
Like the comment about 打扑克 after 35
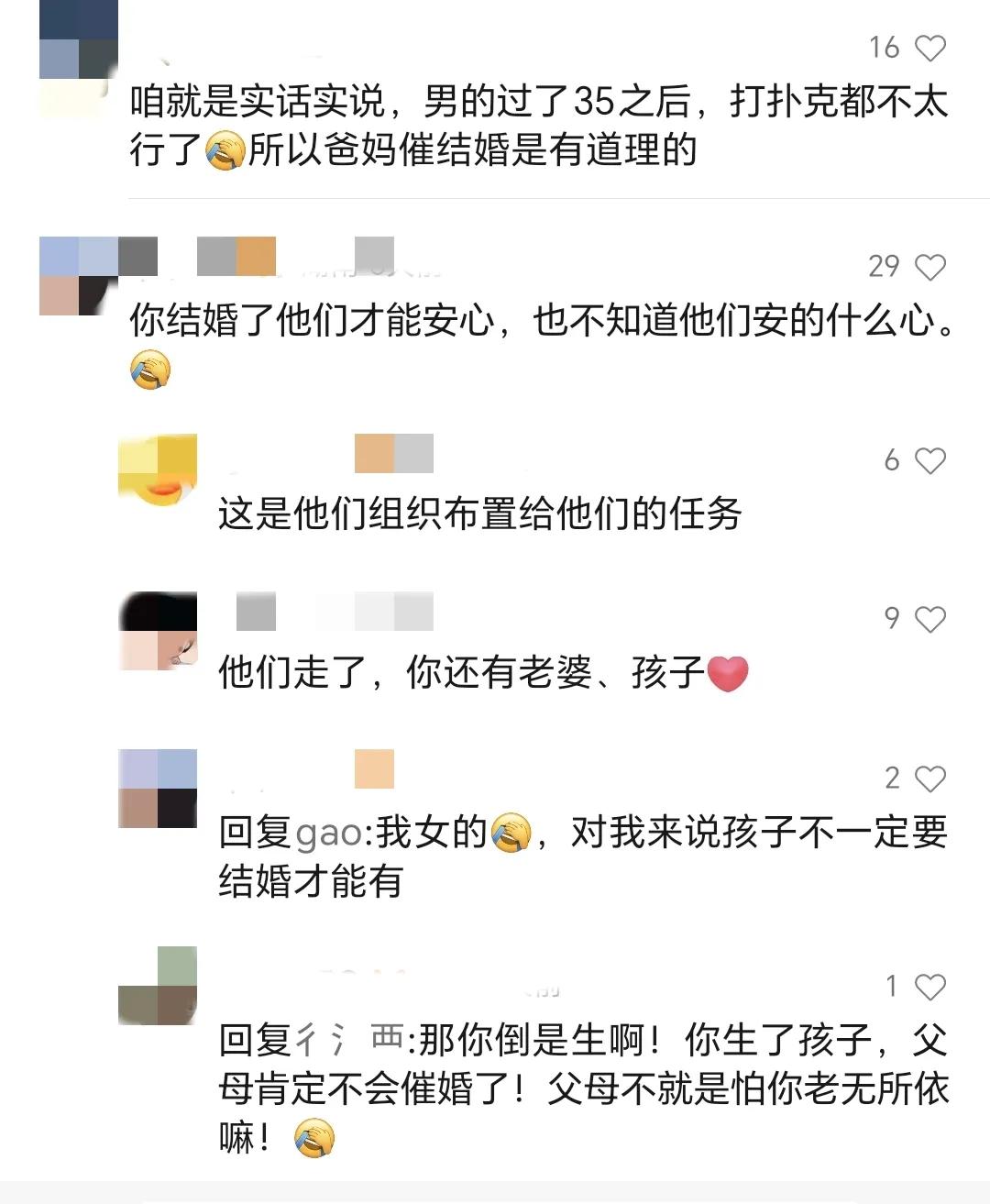(x=930, y=48)
